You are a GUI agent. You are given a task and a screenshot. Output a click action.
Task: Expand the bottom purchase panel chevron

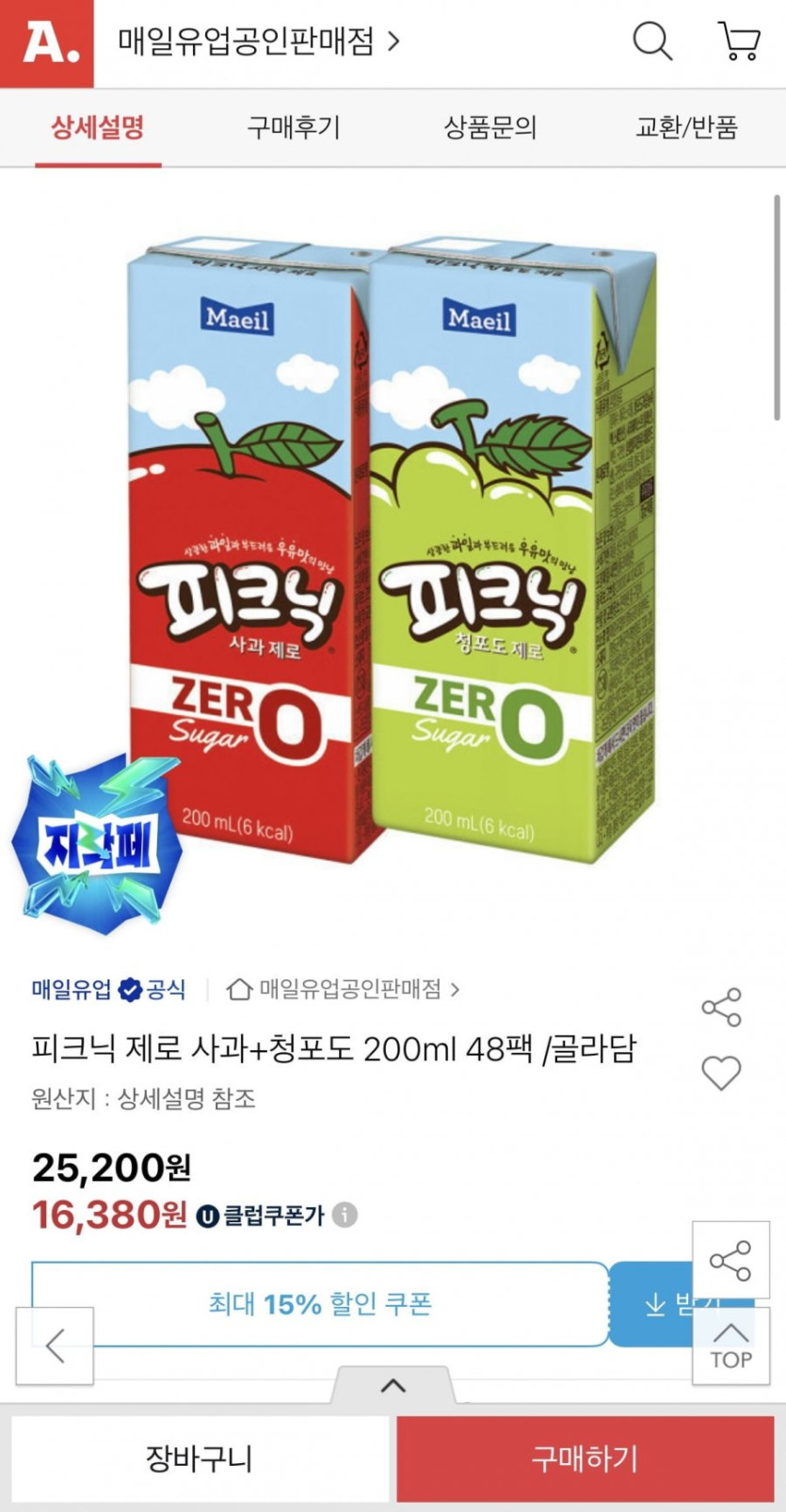(393, 1385)
